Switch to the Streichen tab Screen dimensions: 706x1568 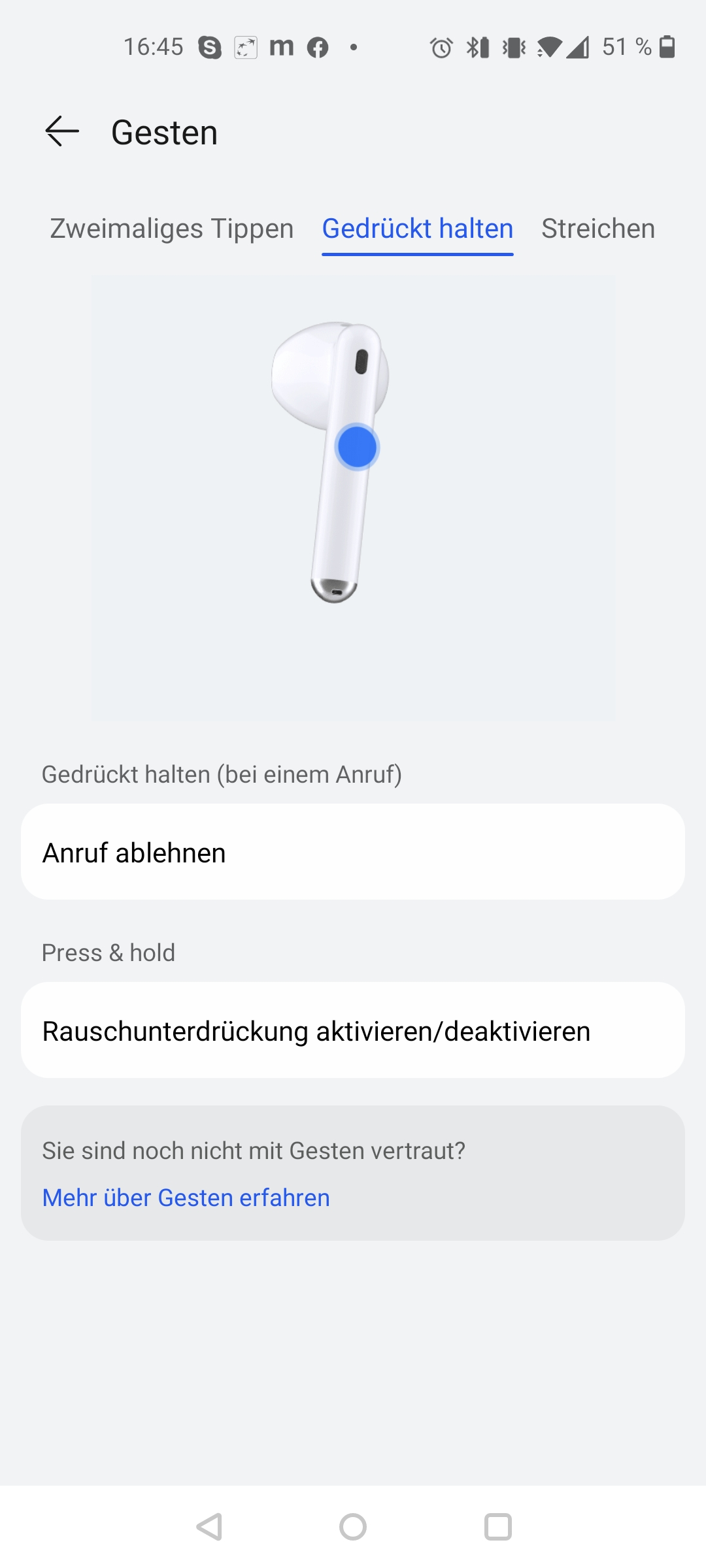tap(597, 229)
